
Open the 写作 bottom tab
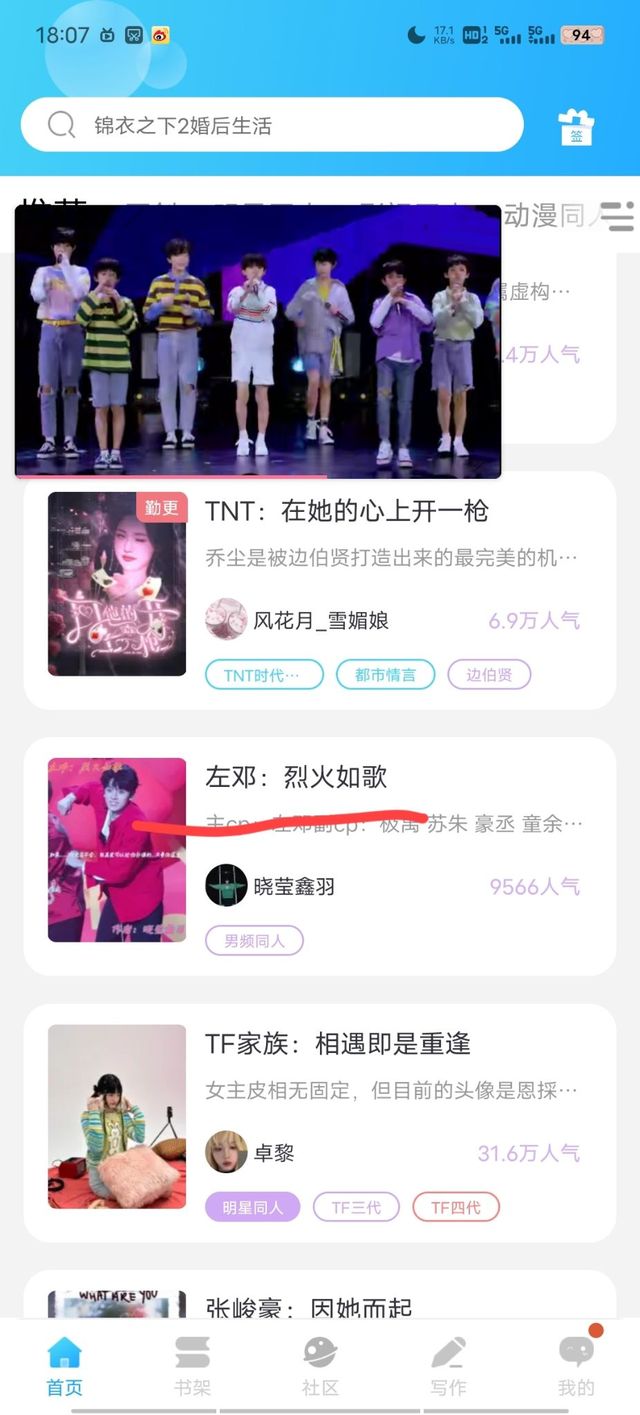(x=448, y=1366)
